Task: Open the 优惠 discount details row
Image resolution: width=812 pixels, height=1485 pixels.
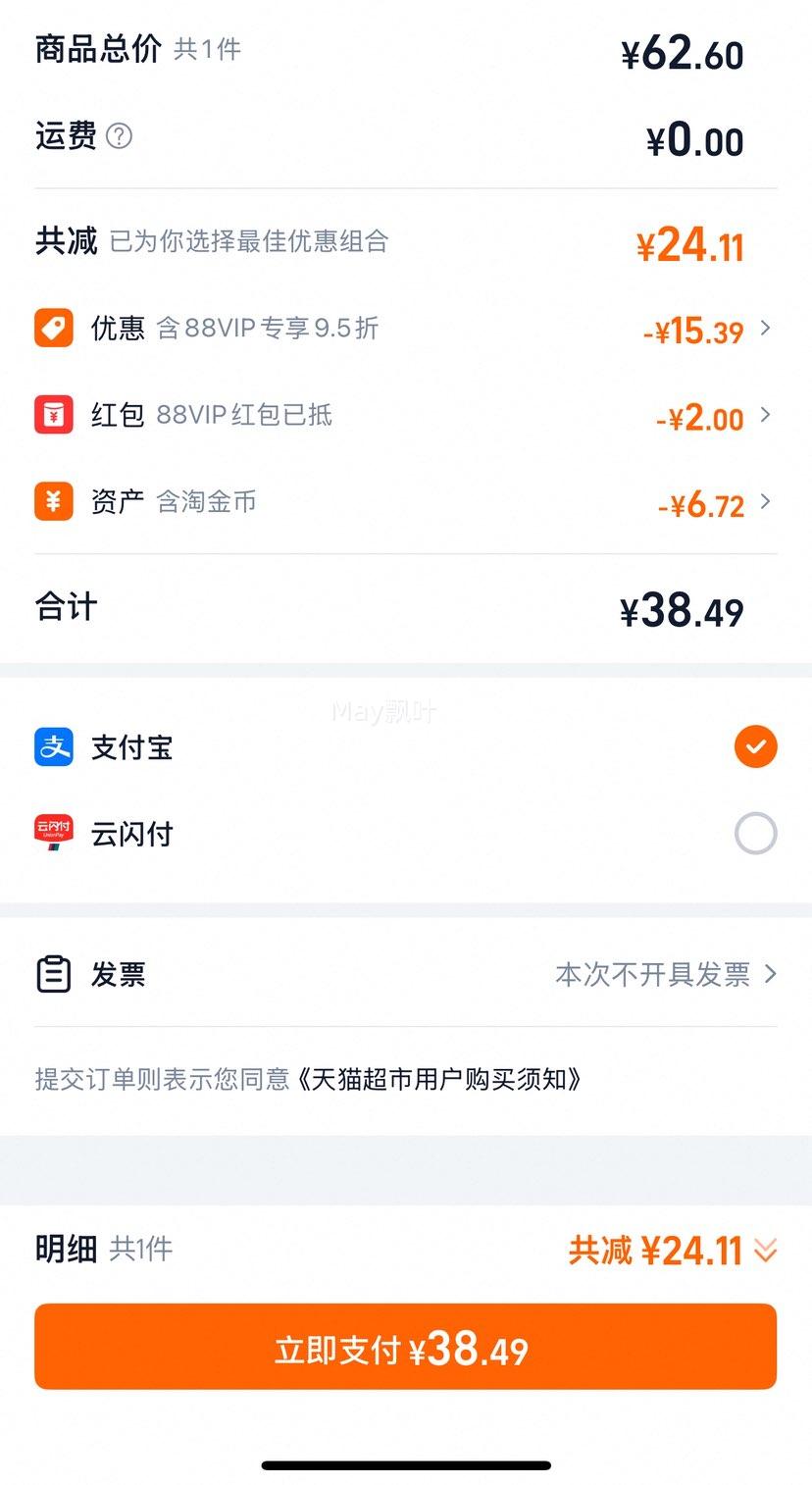Action: click(405, 329)
